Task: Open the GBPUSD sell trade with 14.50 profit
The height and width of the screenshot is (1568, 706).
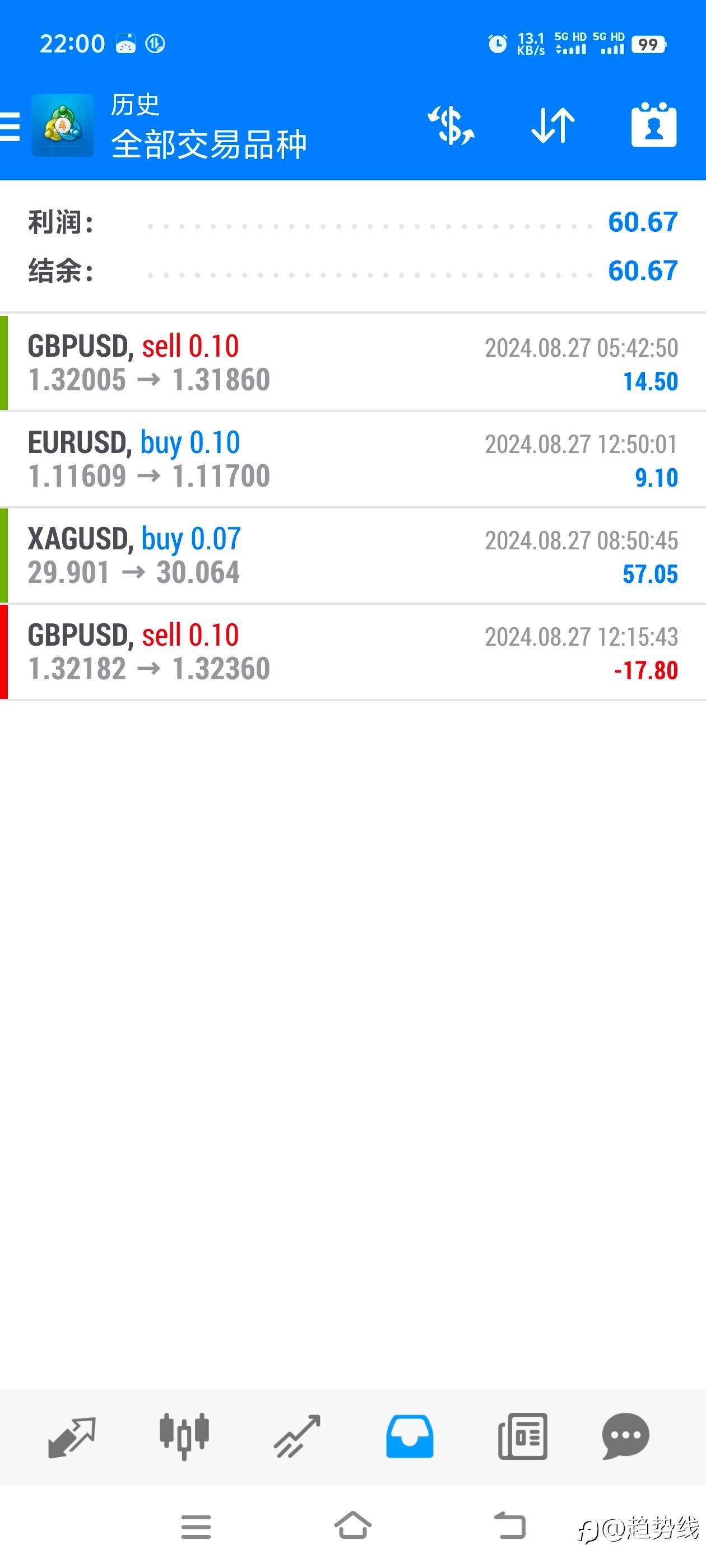Action: click(x=354, y=363)
